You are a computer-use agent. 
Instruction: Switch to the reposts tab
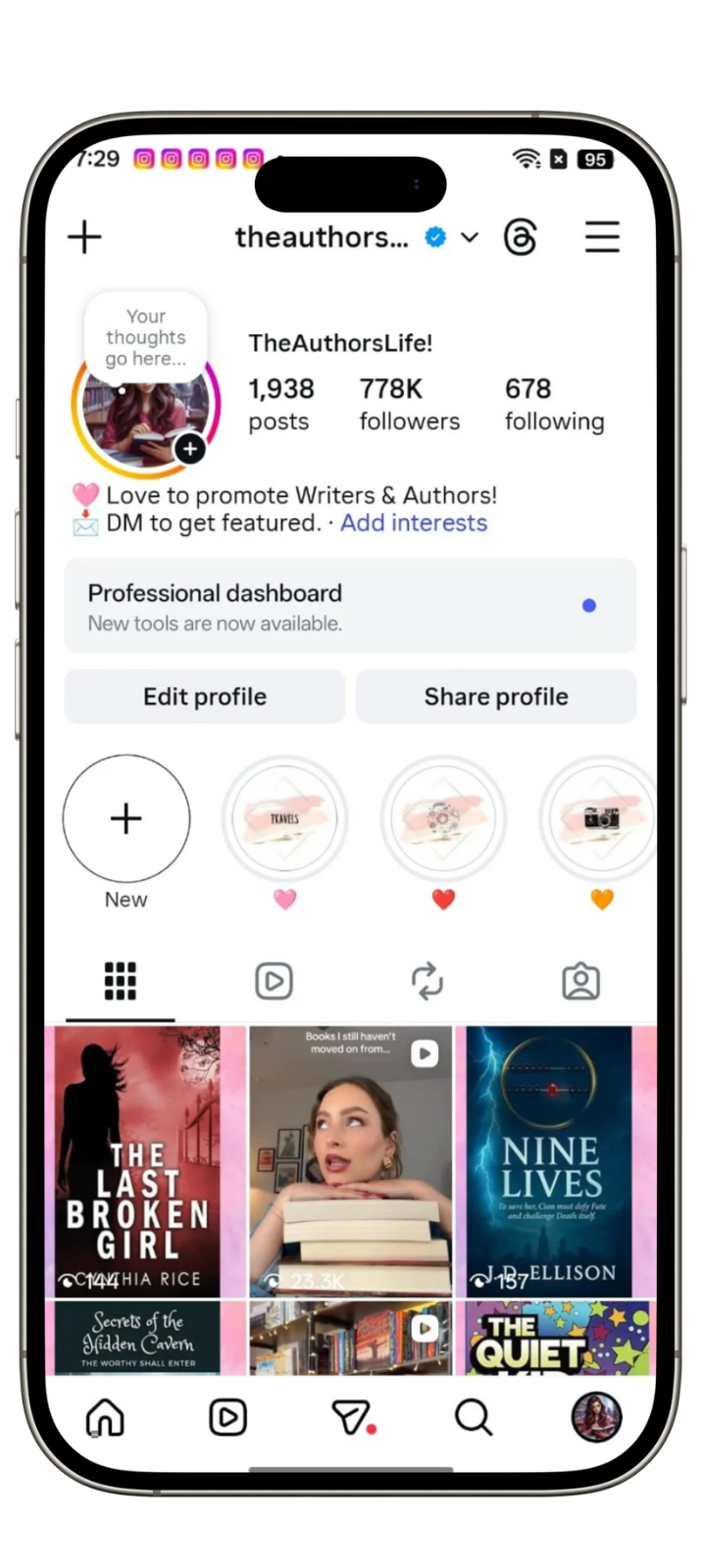427,981
